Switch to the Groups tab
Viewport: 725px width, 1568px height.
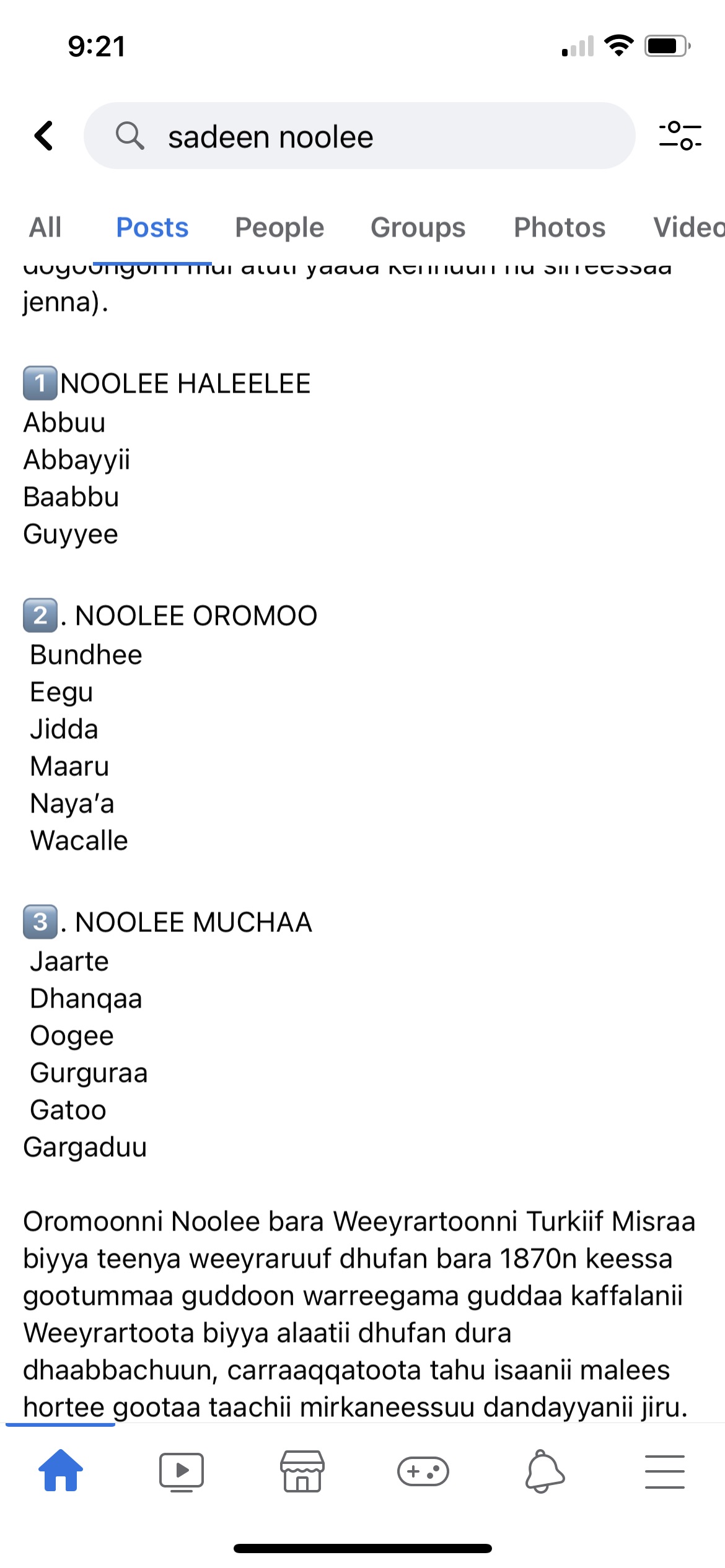click(x=418, y=228)
